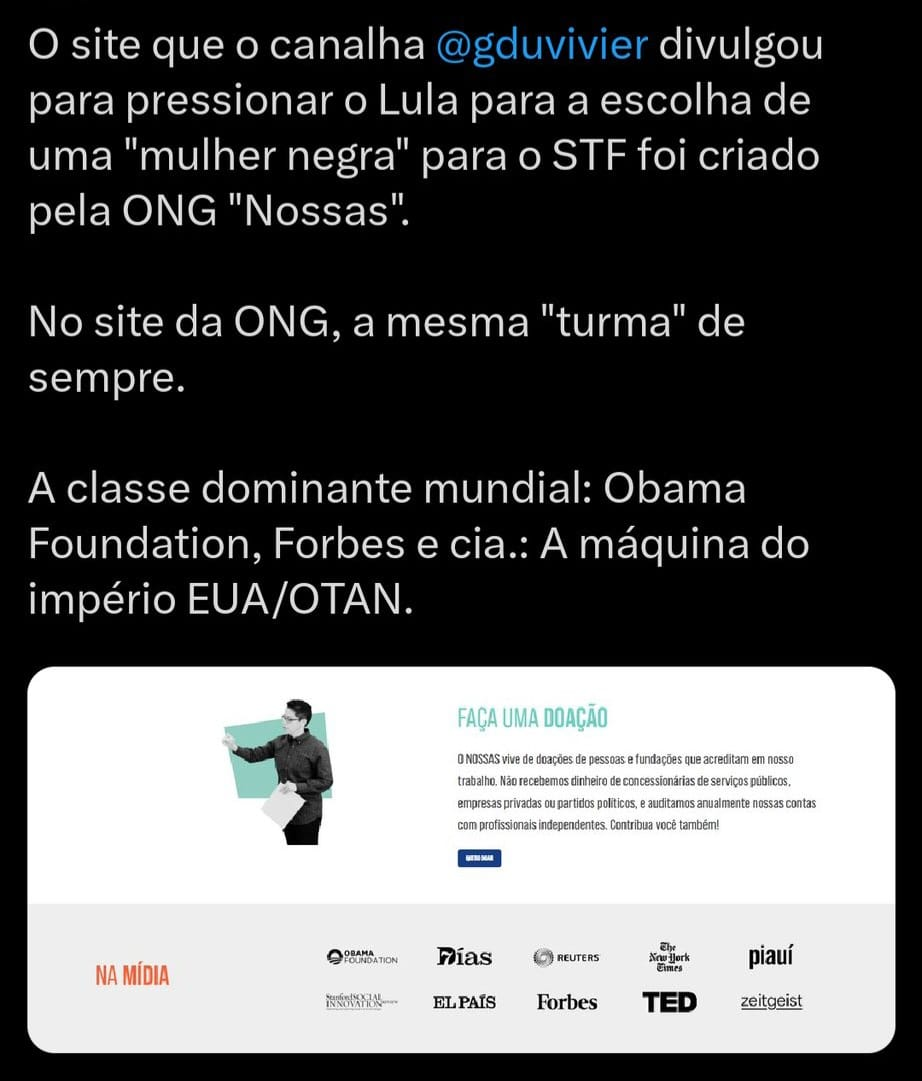This screenshot has width=922, height=1081.
Task: Open the @gduvivier profile mention
Action: click(x=542, y=47)
